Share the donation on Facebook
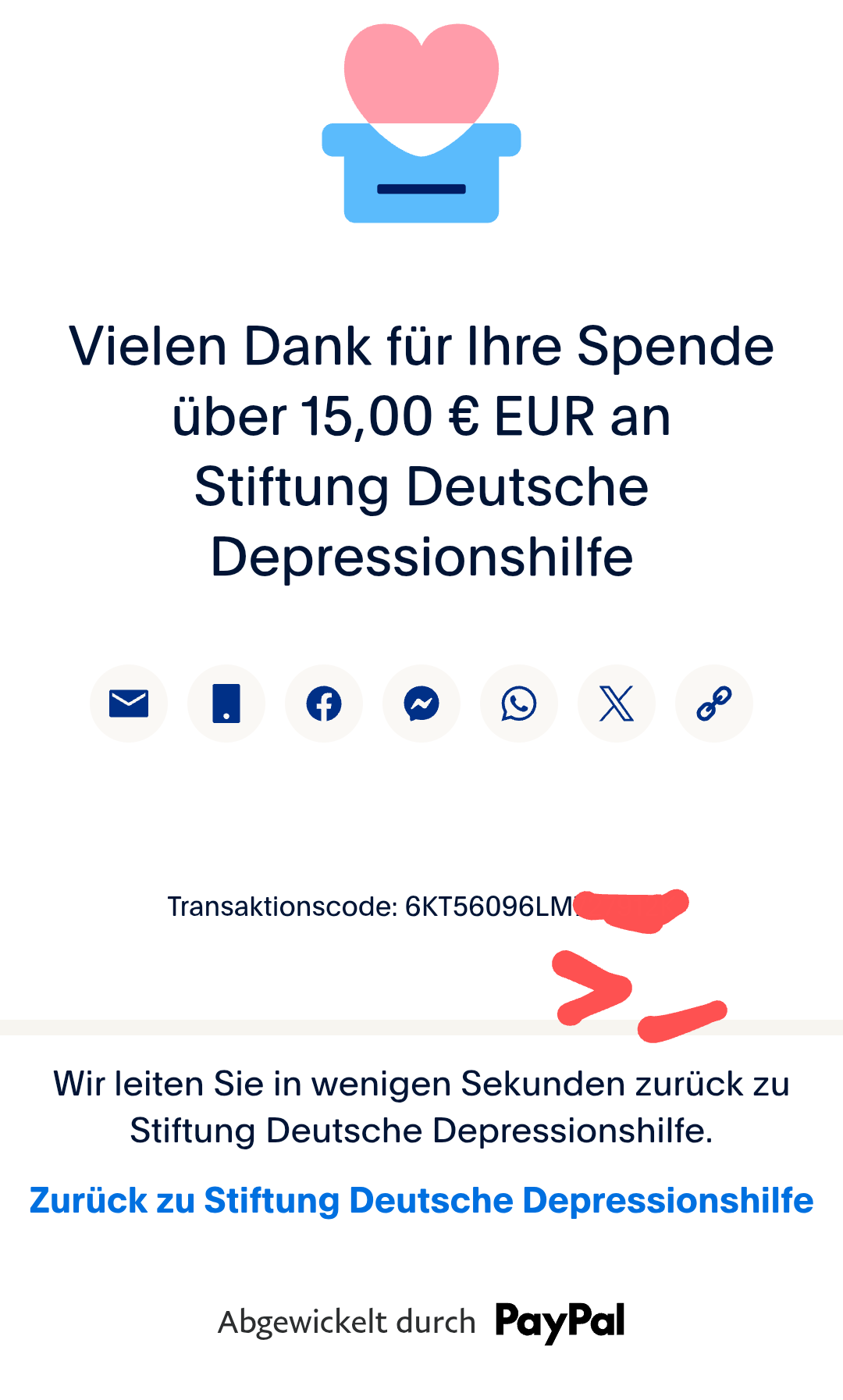 coord(324,704)
